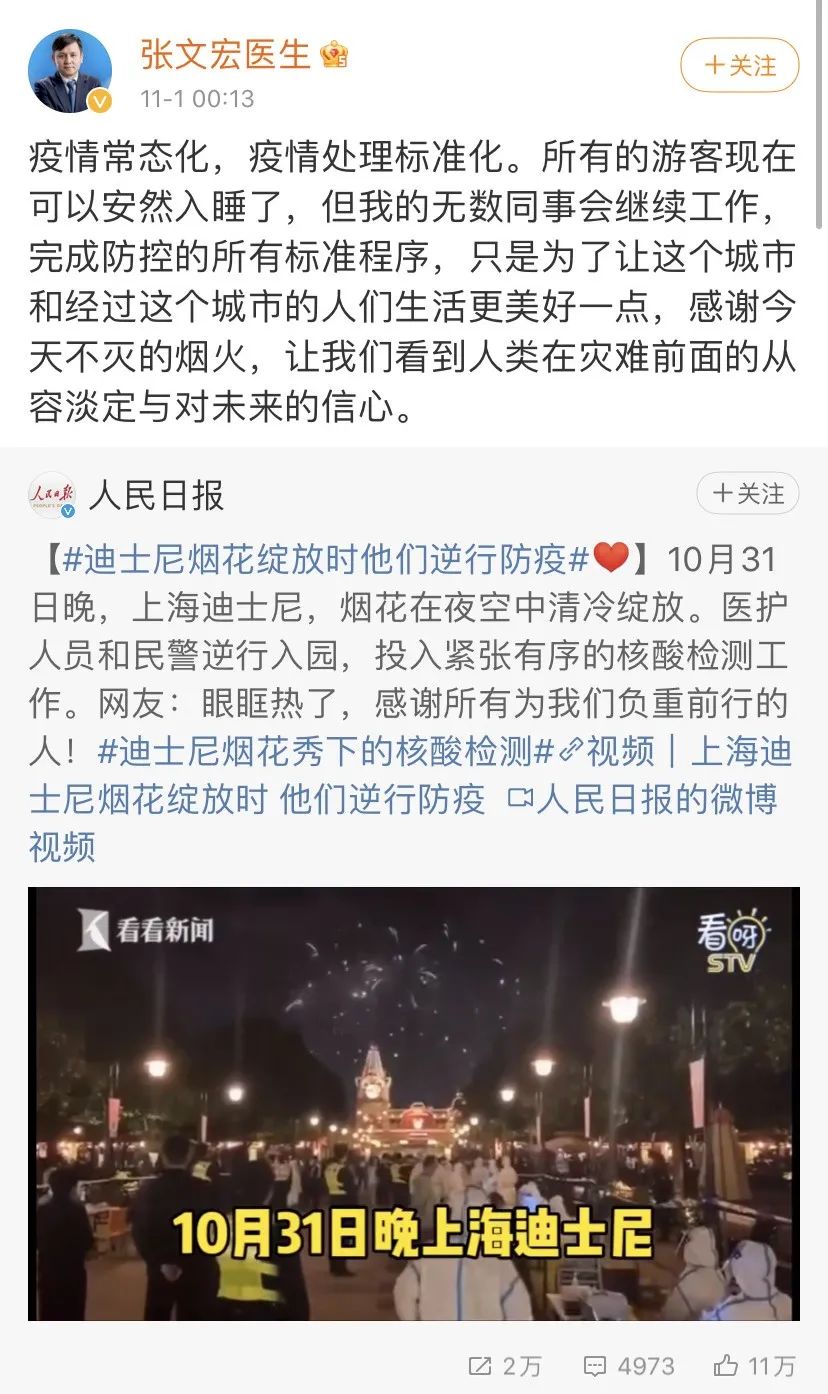Open the 张文宏医生 username link
Screen dimensions: 828x1394
[226, 54]
